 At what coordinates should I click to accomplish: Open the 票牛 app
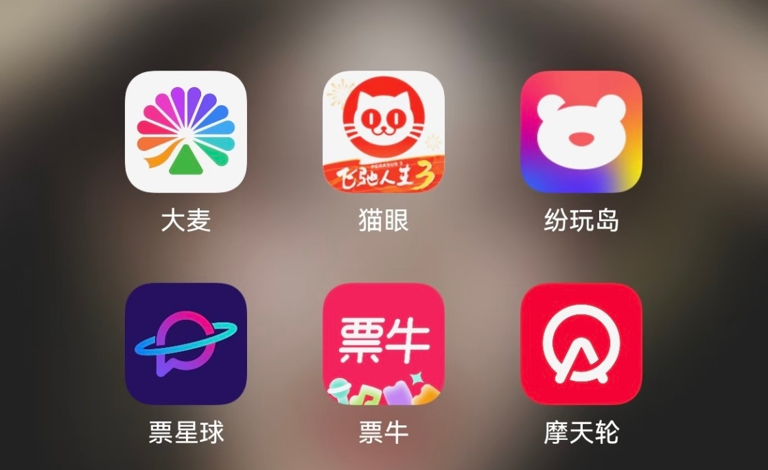click(384, 343)
